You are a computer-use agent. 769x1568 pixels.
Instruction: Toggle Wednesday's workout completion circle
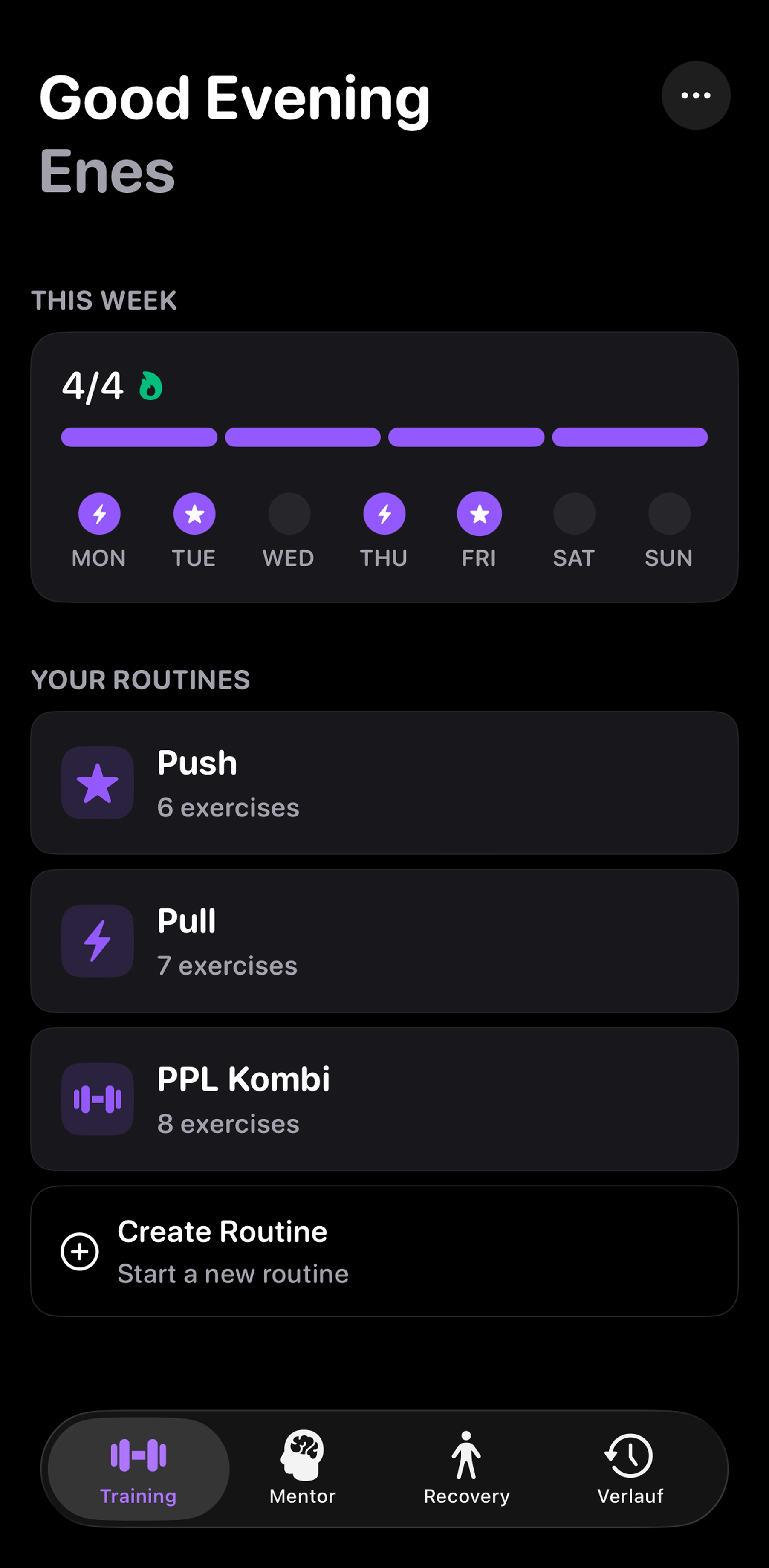[x=289, y=514]
